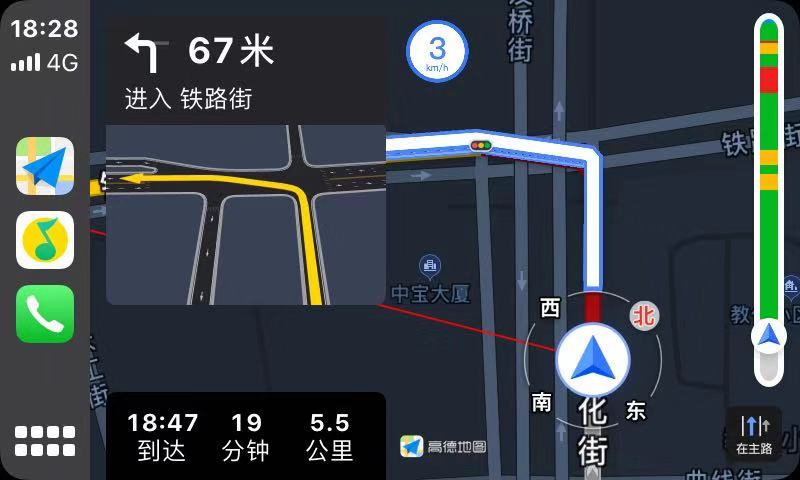Open the Amap navigation app icon
This screenshot has width=800, height=480.
tap(45, 166)
